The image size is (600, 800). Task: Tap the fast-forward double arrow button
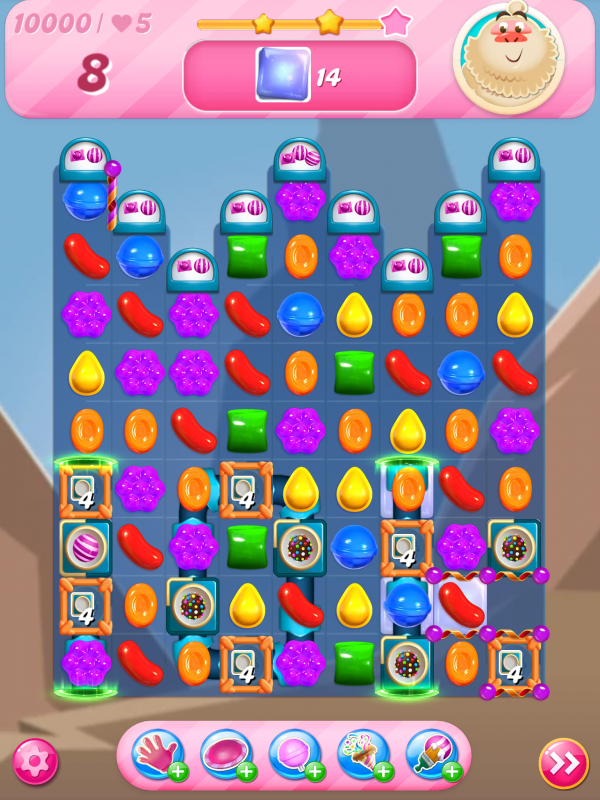click(x=563, y=763)
